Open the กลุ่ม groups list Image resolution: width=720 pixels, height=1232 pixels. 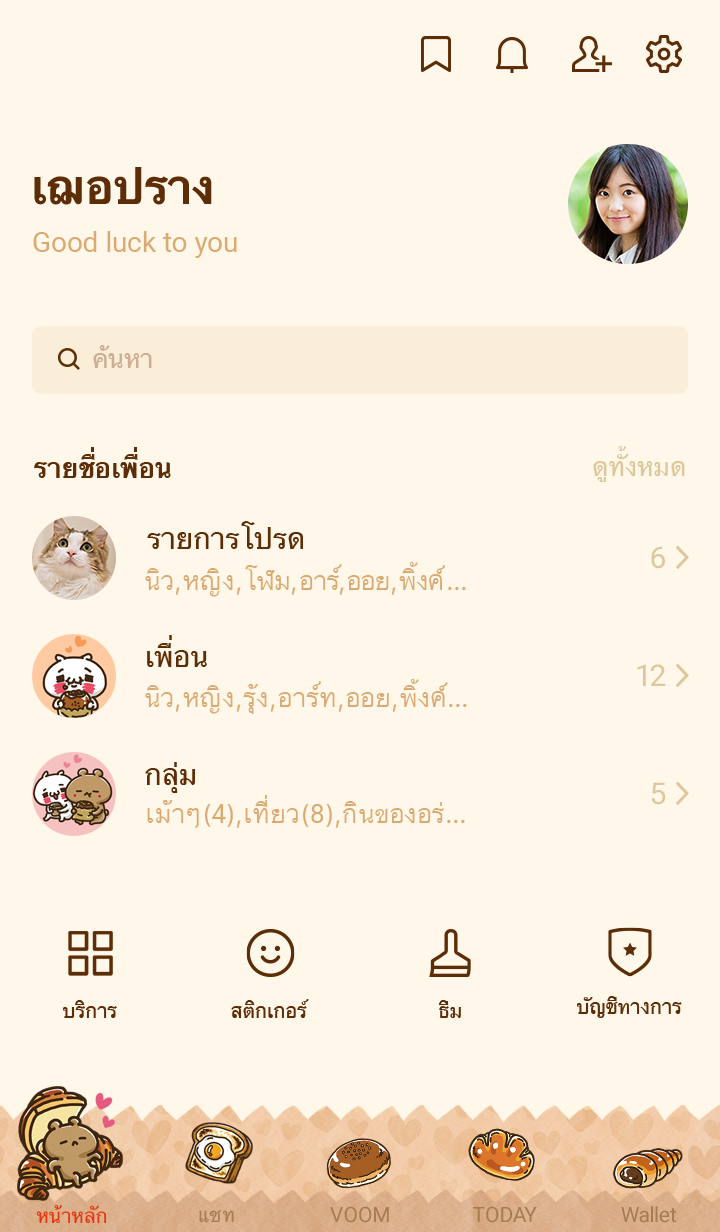click(360, 794)
